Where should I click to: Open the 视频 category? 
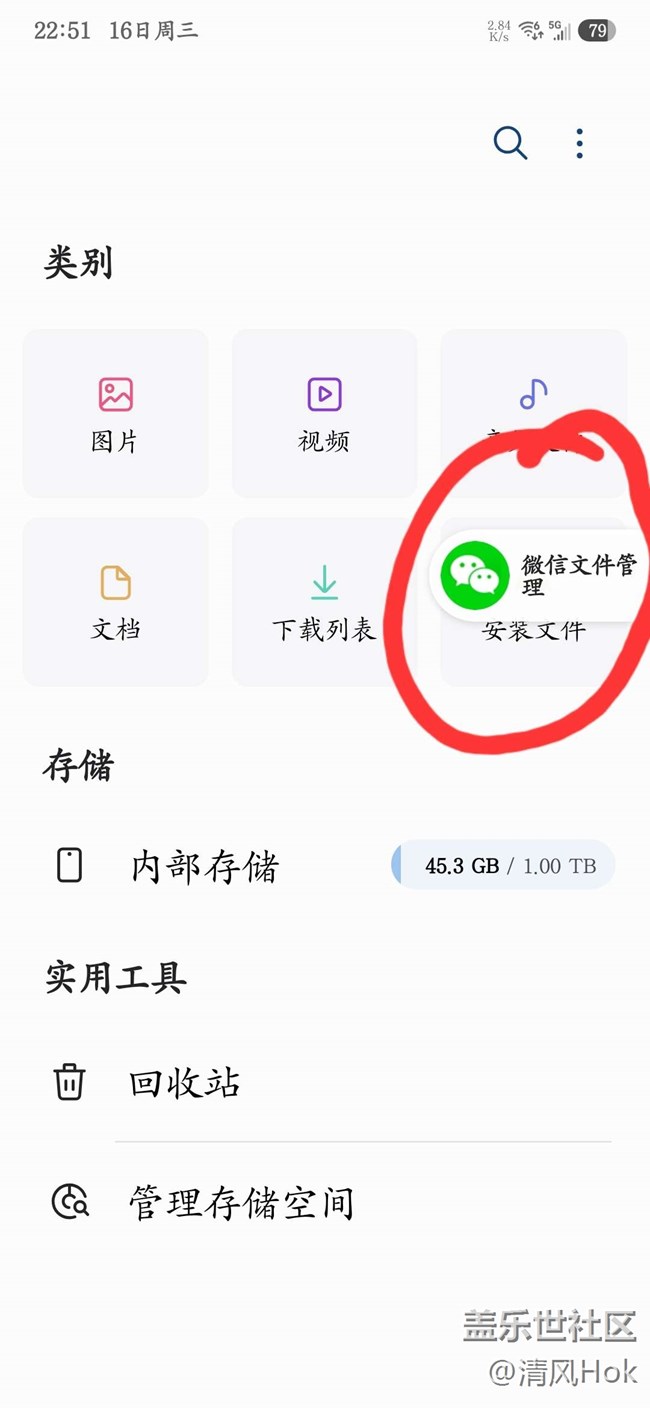[324, 413]
